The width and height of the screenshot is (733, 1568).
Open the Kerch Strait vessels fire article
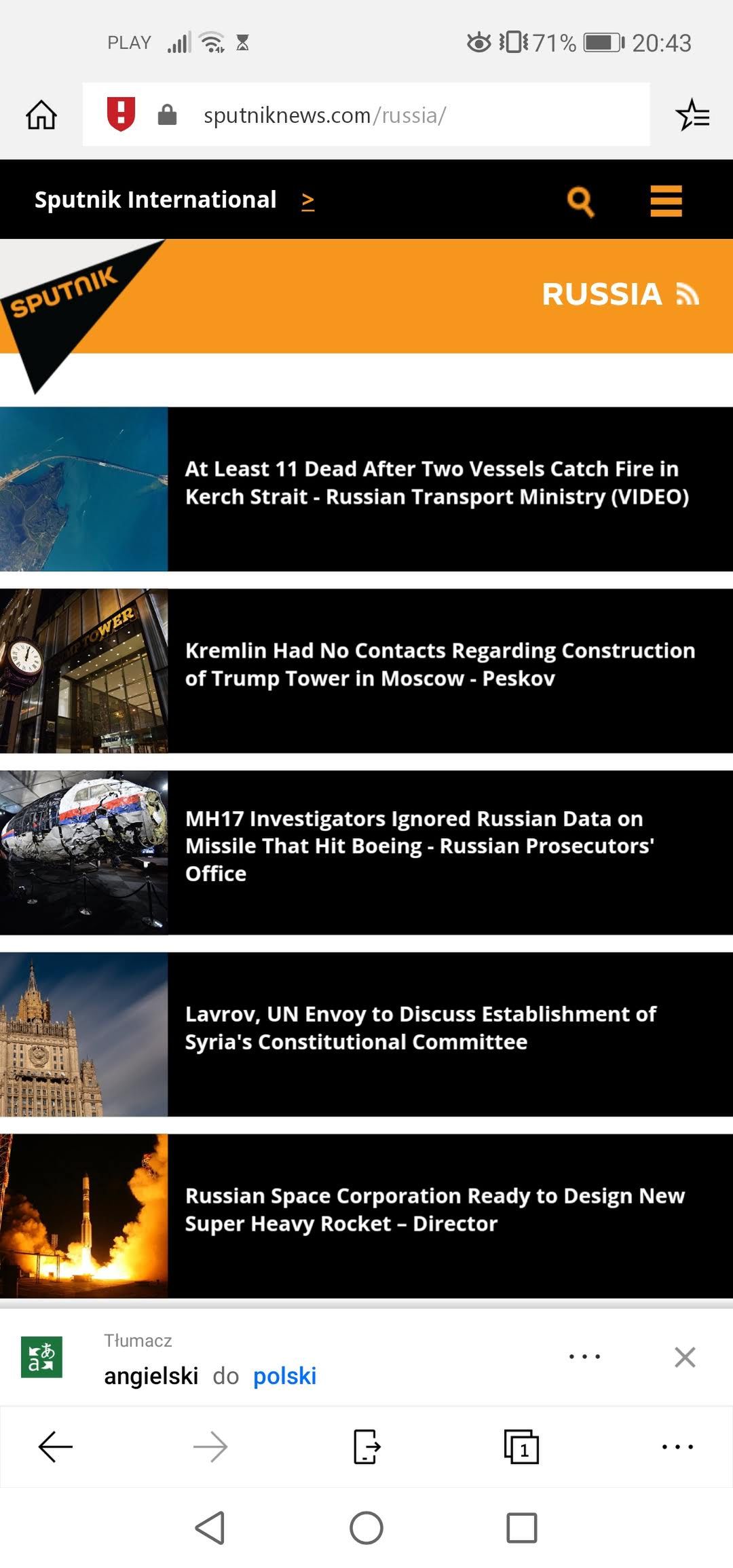pos(366,489)
